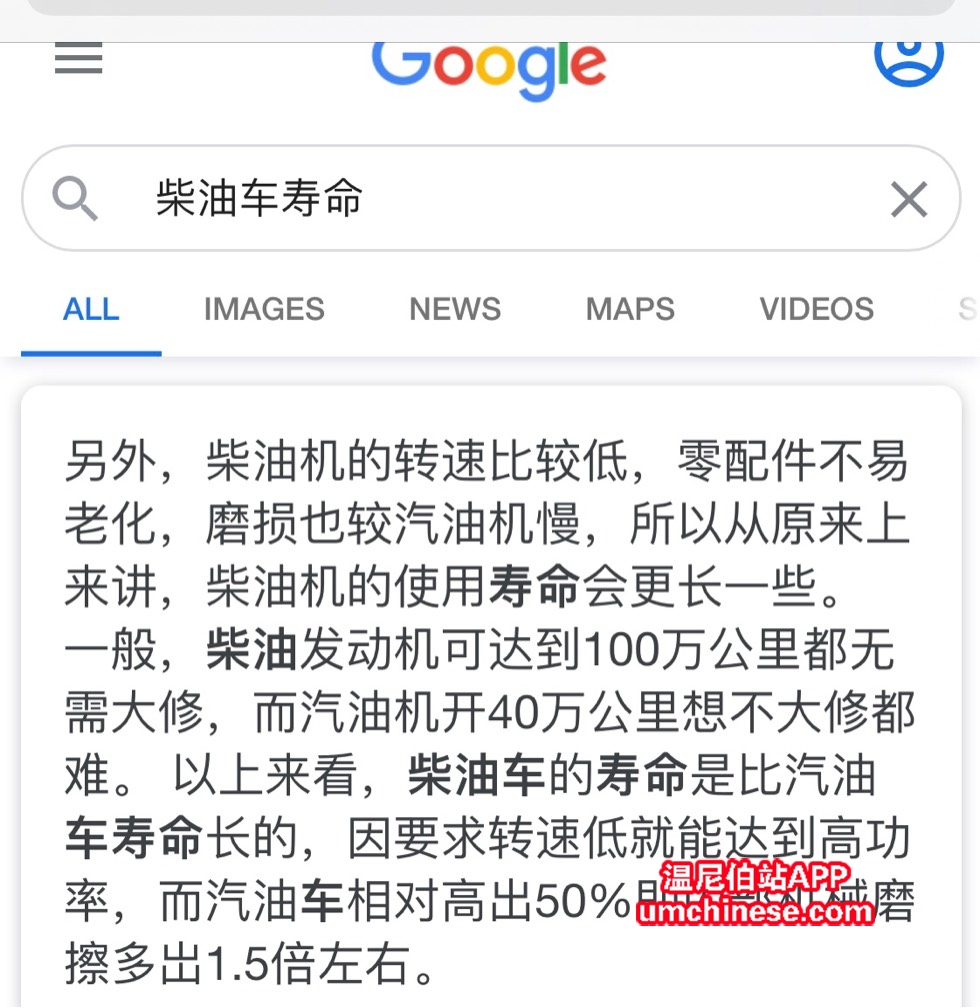This screenshot has height=1008, width=980.
Task: Tap the magnifier search icon
Action: [x=75, y=199]
